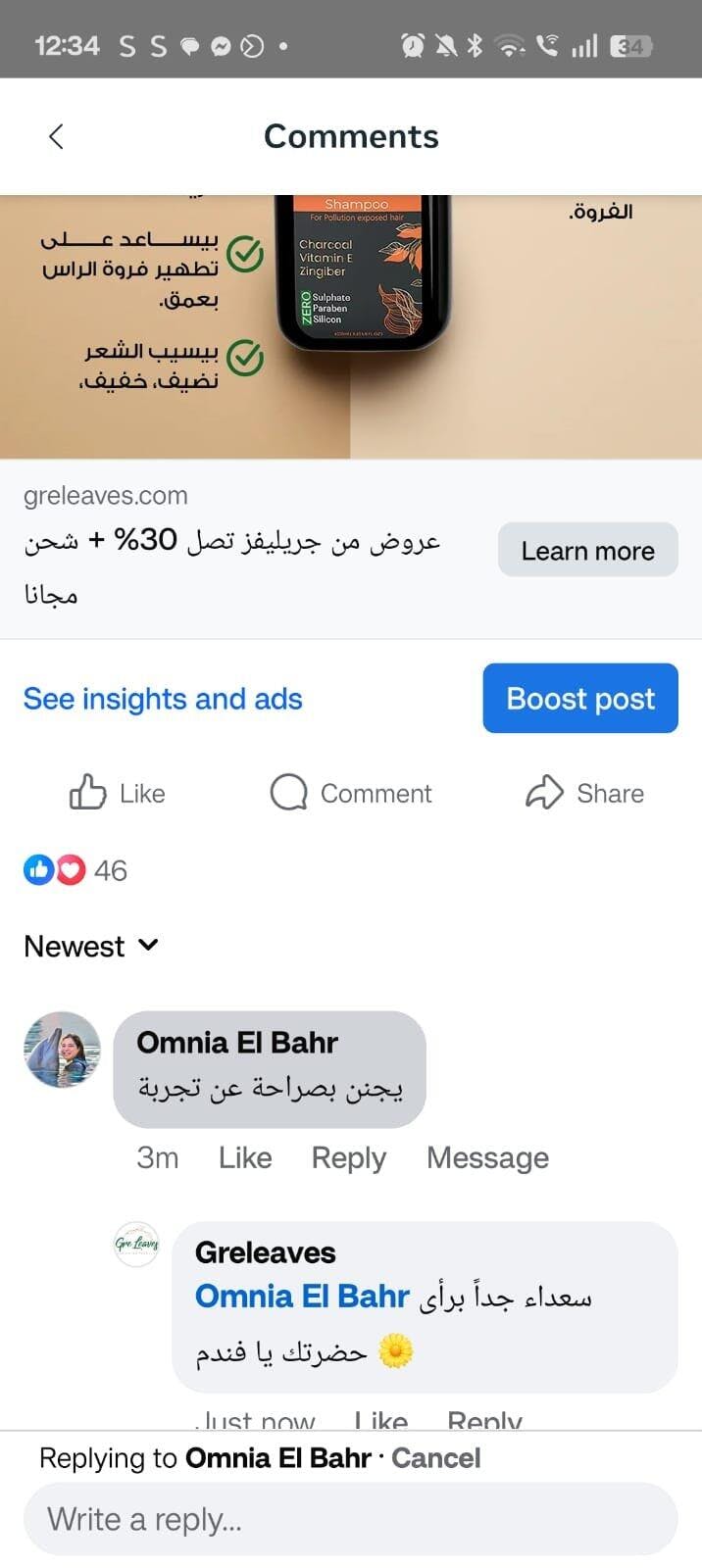Tap the Comment button under the post
The image size is (702, 1568).
(x=351, y=793)
